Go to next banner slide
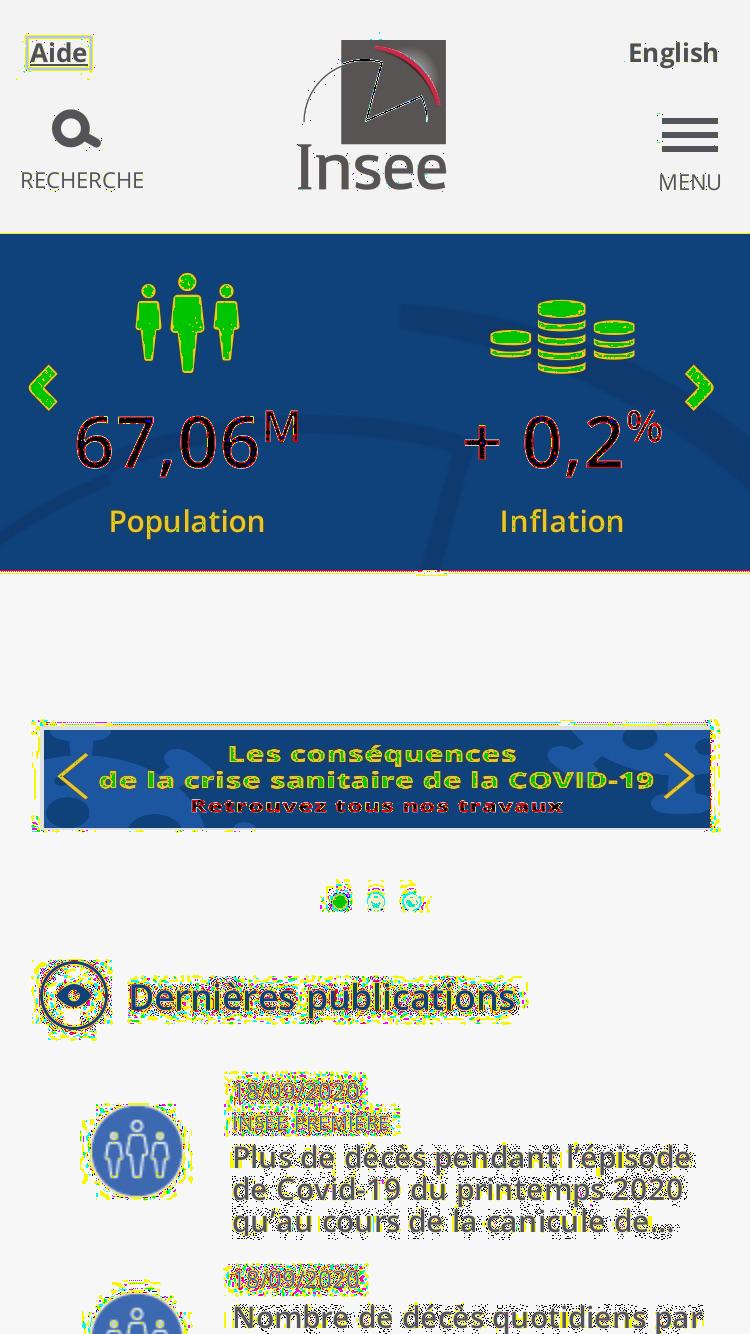Screen dimensions: 750x1334 click(x=679, y=777)
